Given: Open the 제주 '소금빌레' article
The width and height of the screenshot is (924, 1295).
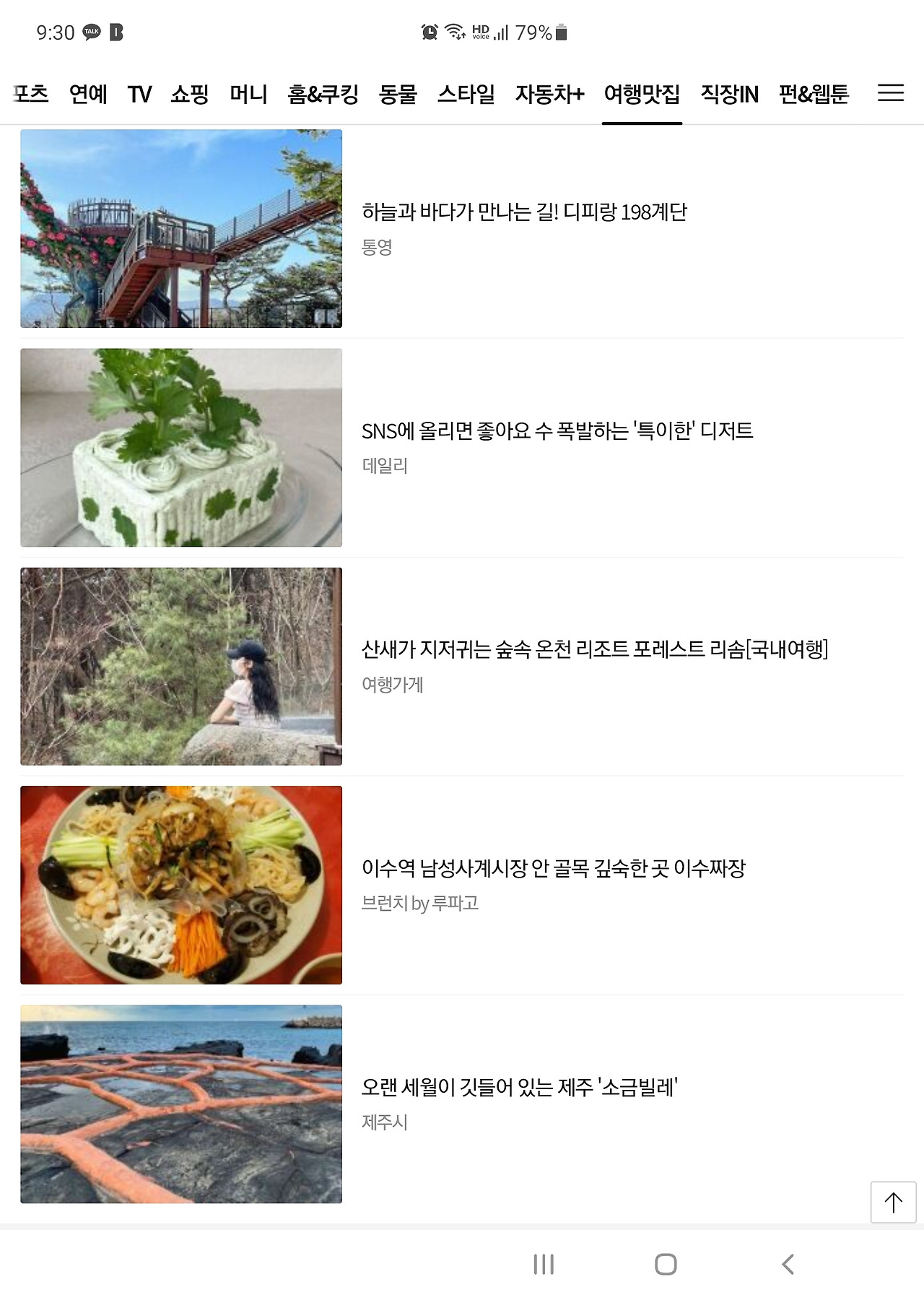Looking at the screenshot, I should pos(520,1087).
